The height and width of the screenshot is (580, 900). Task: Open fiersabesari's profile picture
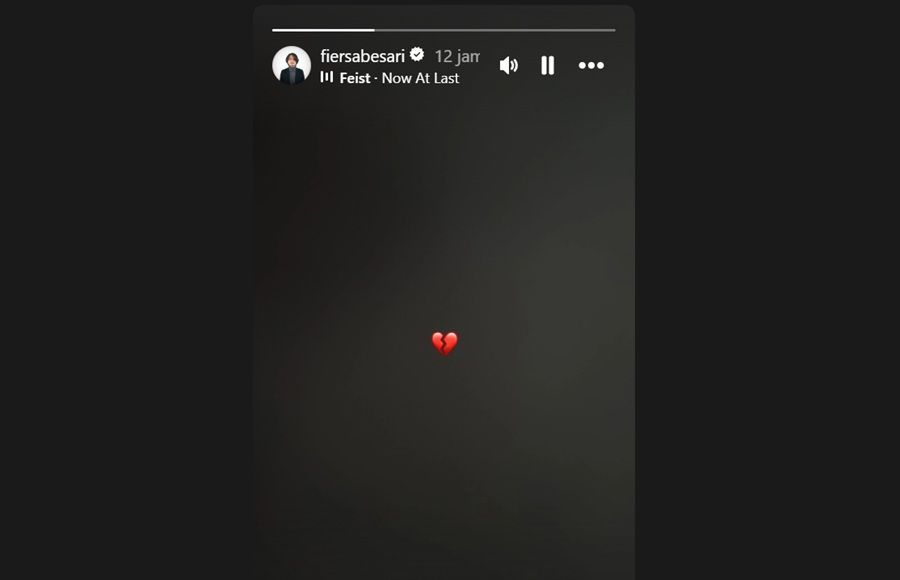[x=291, y=65]
